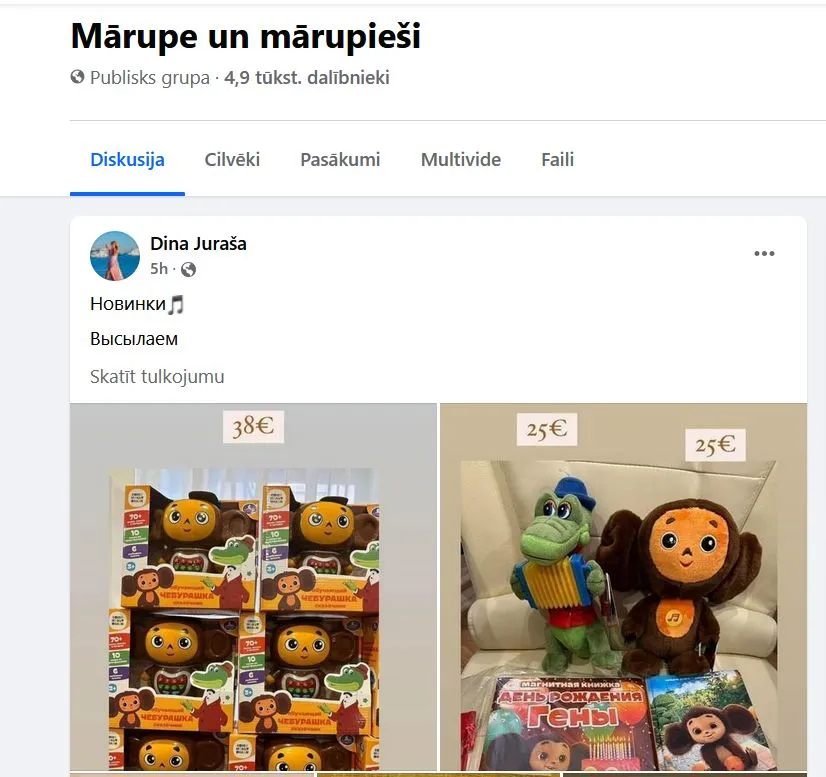Tap Skatīt tulkojumu to translate the post

pos(157,377)
